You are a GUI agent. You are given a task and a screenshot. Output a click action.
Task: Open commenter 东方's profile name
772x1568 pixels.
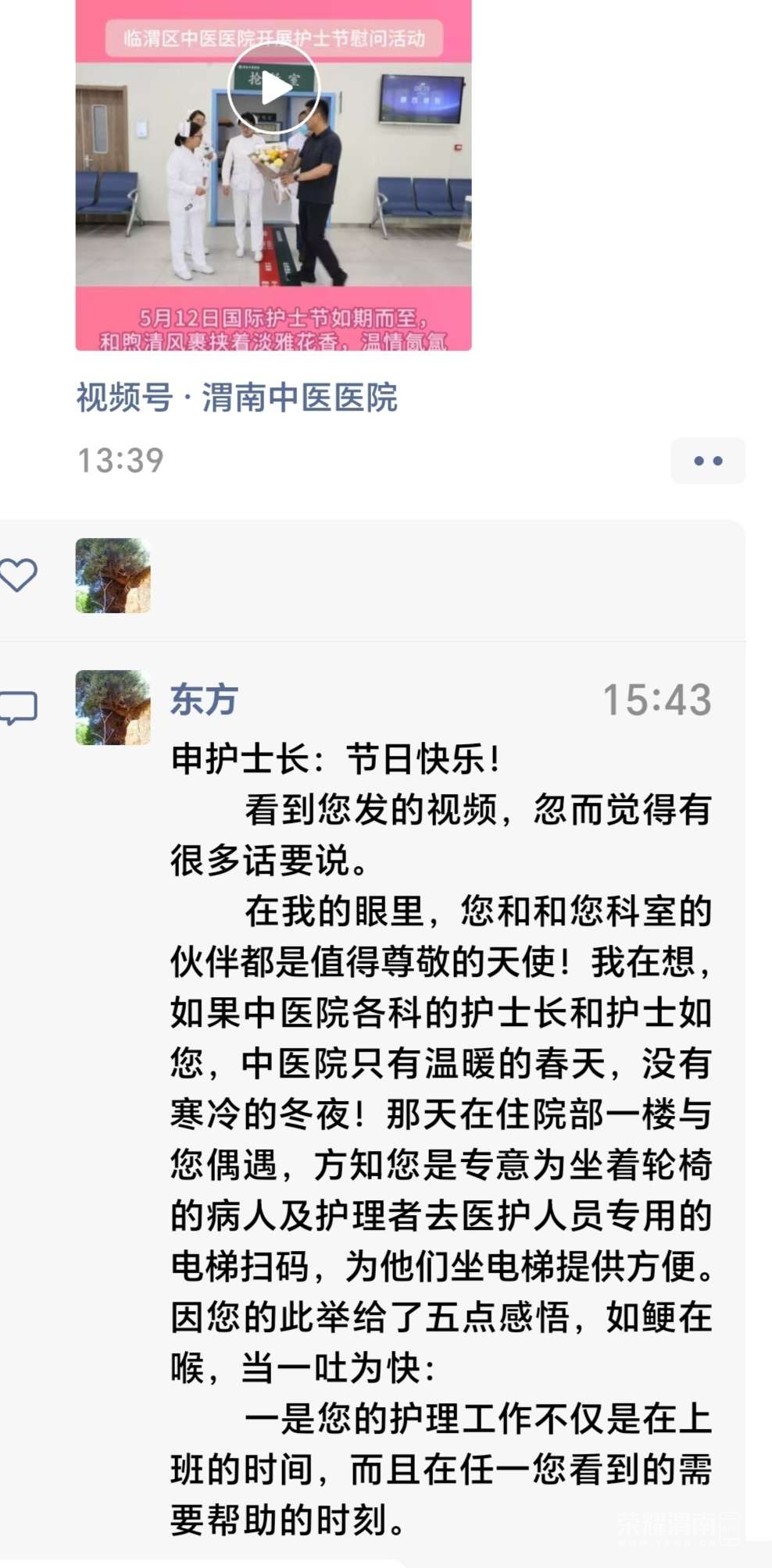(x=204, y=699)
